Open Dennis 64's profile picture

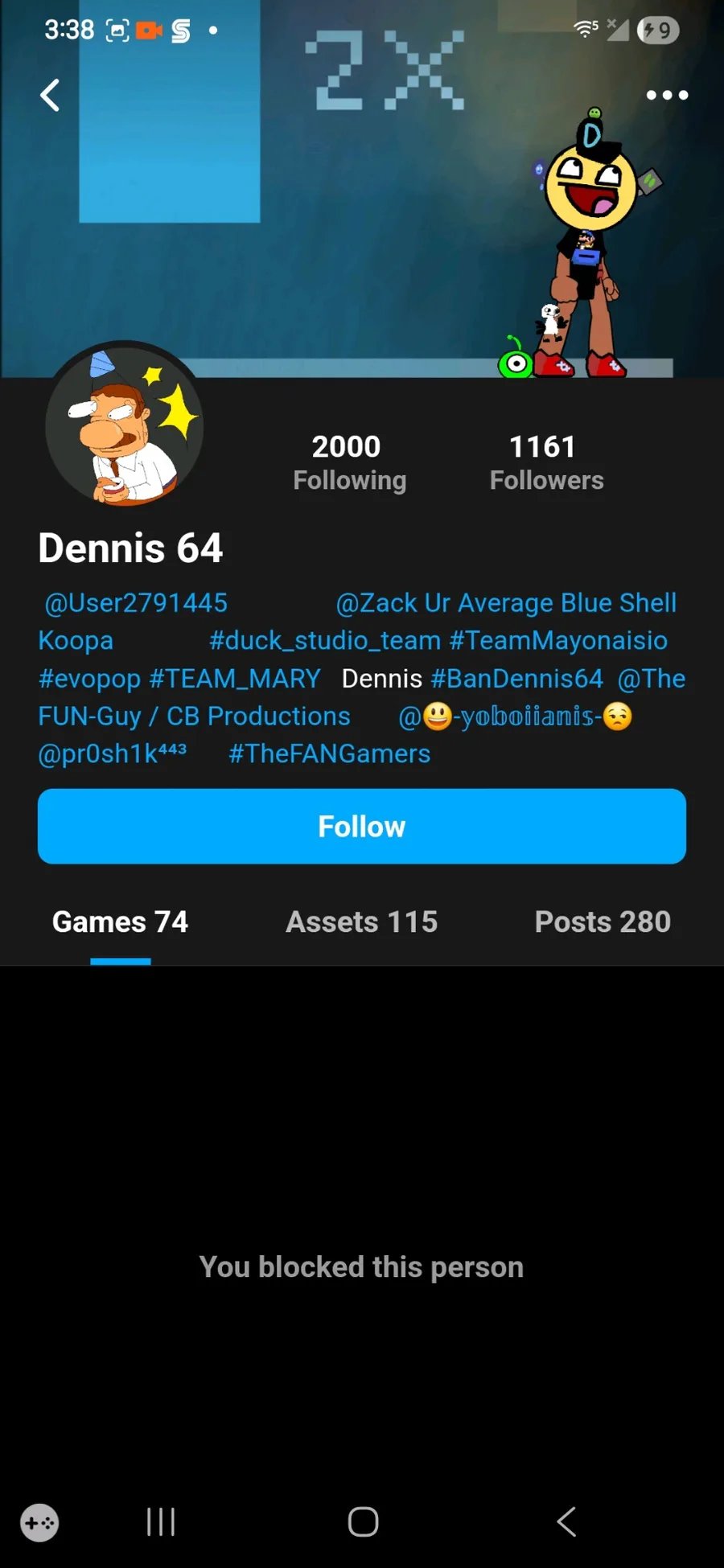coord(125,424)
